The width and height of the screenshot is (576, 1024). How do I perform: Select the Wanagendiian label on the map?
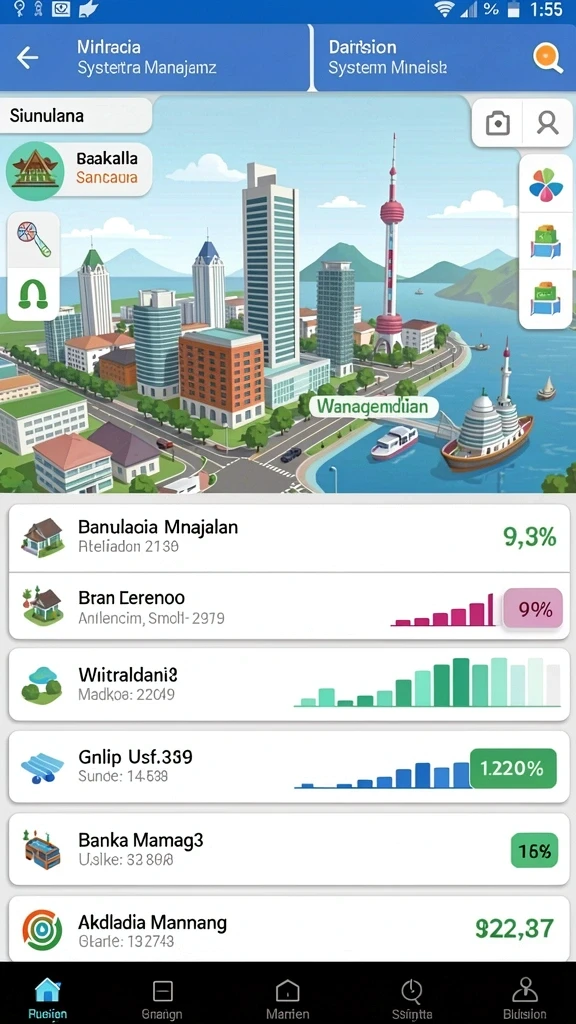pyautogui.click(x=372, y=407)
